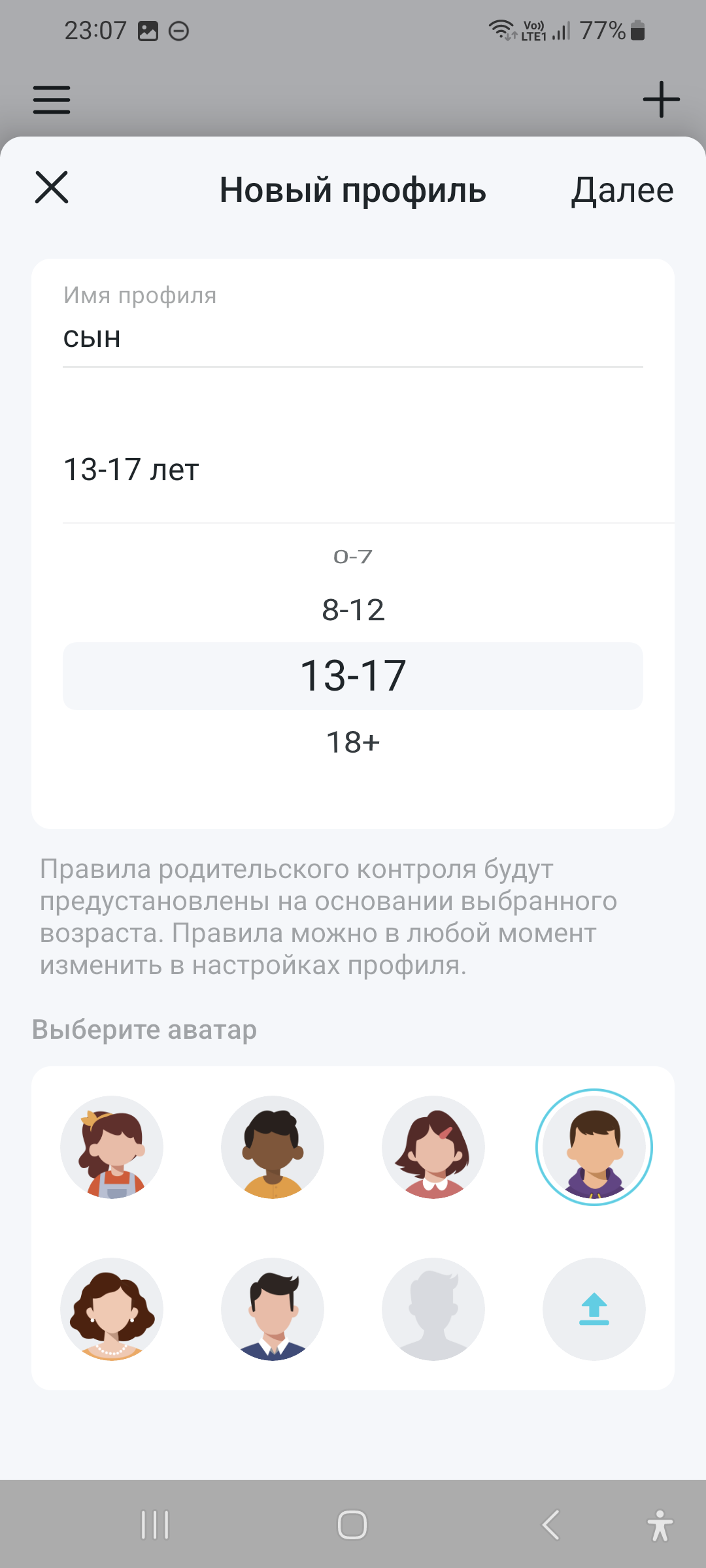Viewport: 706px width, 1568px height.
Task: Edit the Имя профиля field
Action: click(353, 338)
